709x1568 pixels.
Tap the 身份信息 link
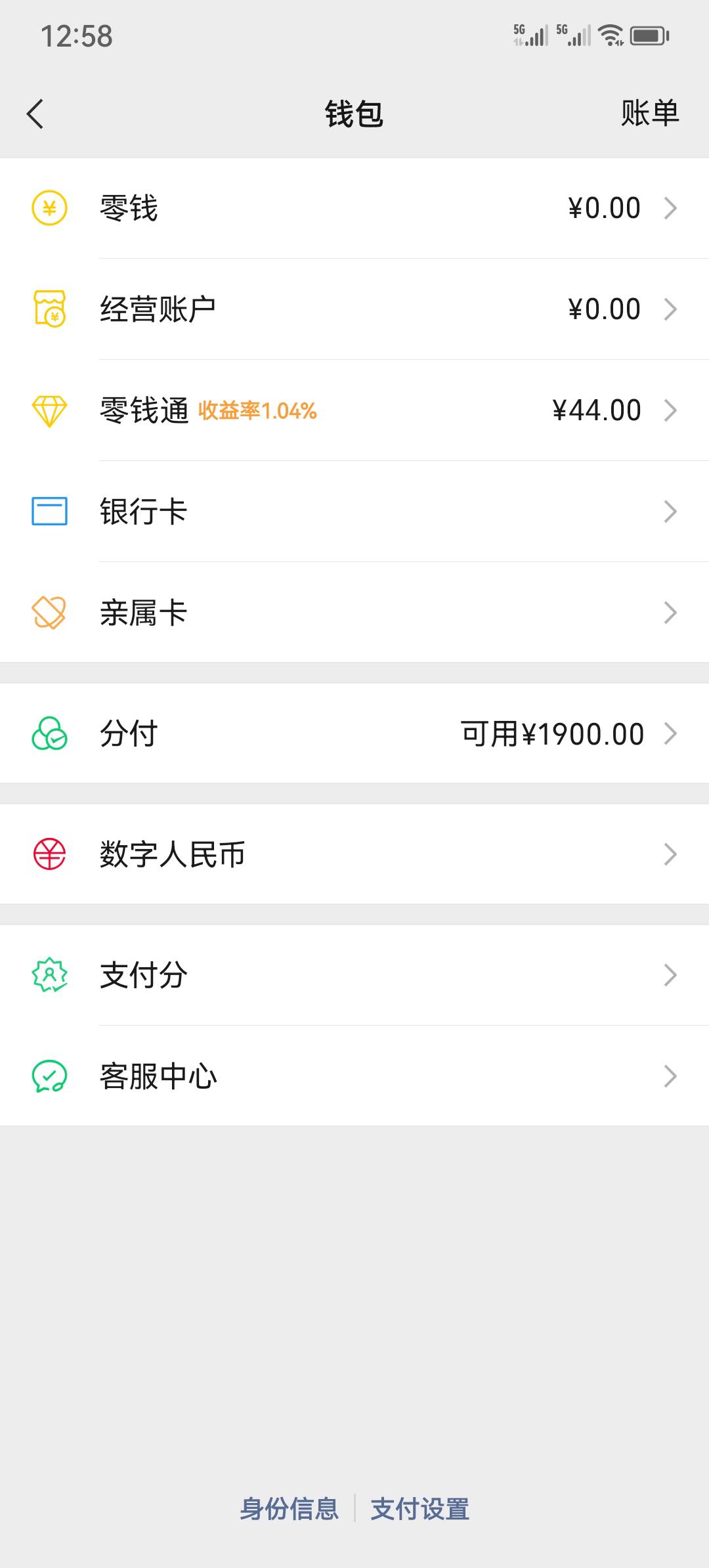(289, 1508)
